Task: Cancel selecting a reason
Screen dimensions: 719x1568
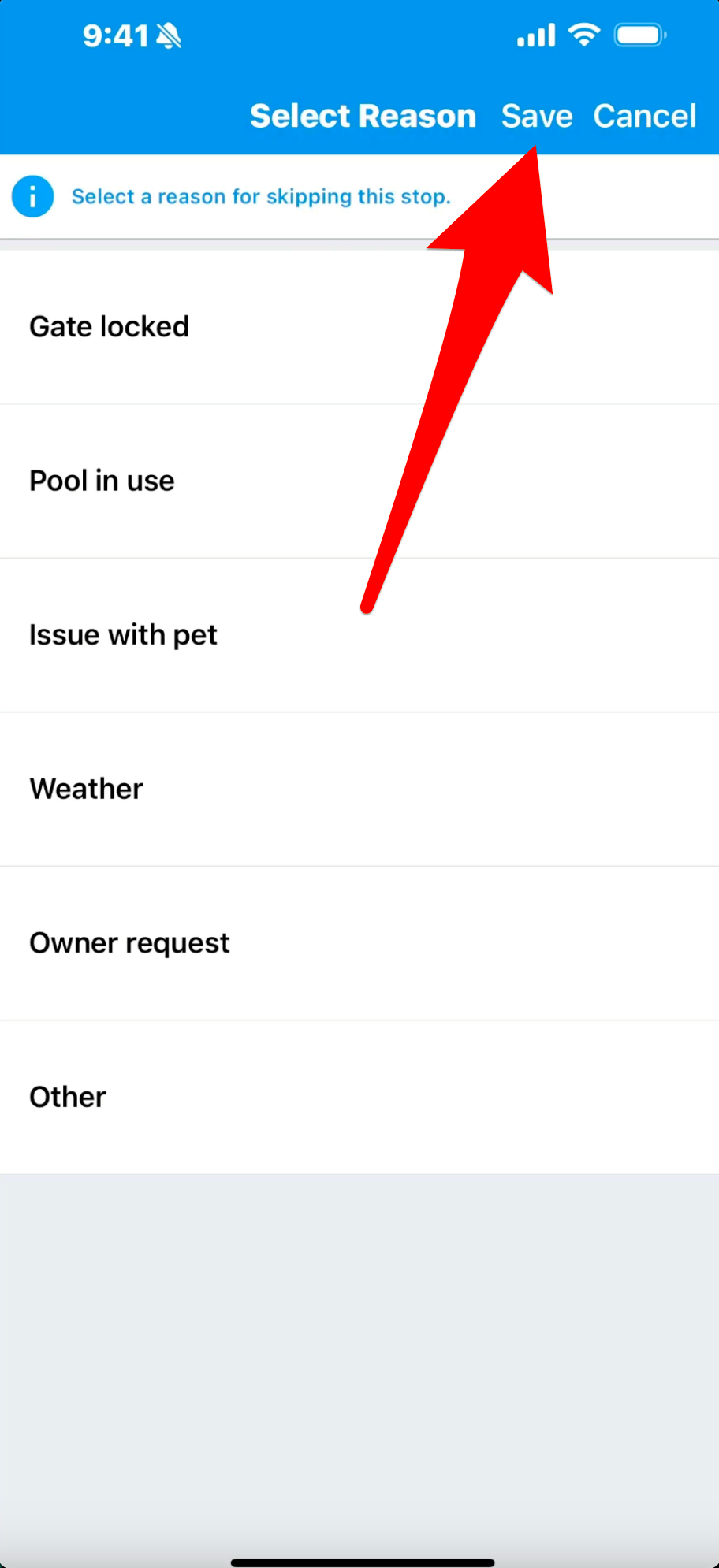Action: tap(645, 117)
